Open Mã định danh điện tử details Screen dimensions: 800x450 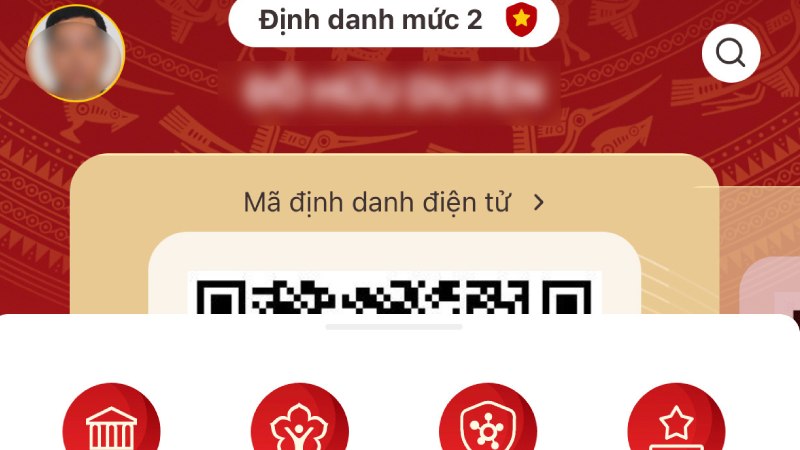(394, 203)
